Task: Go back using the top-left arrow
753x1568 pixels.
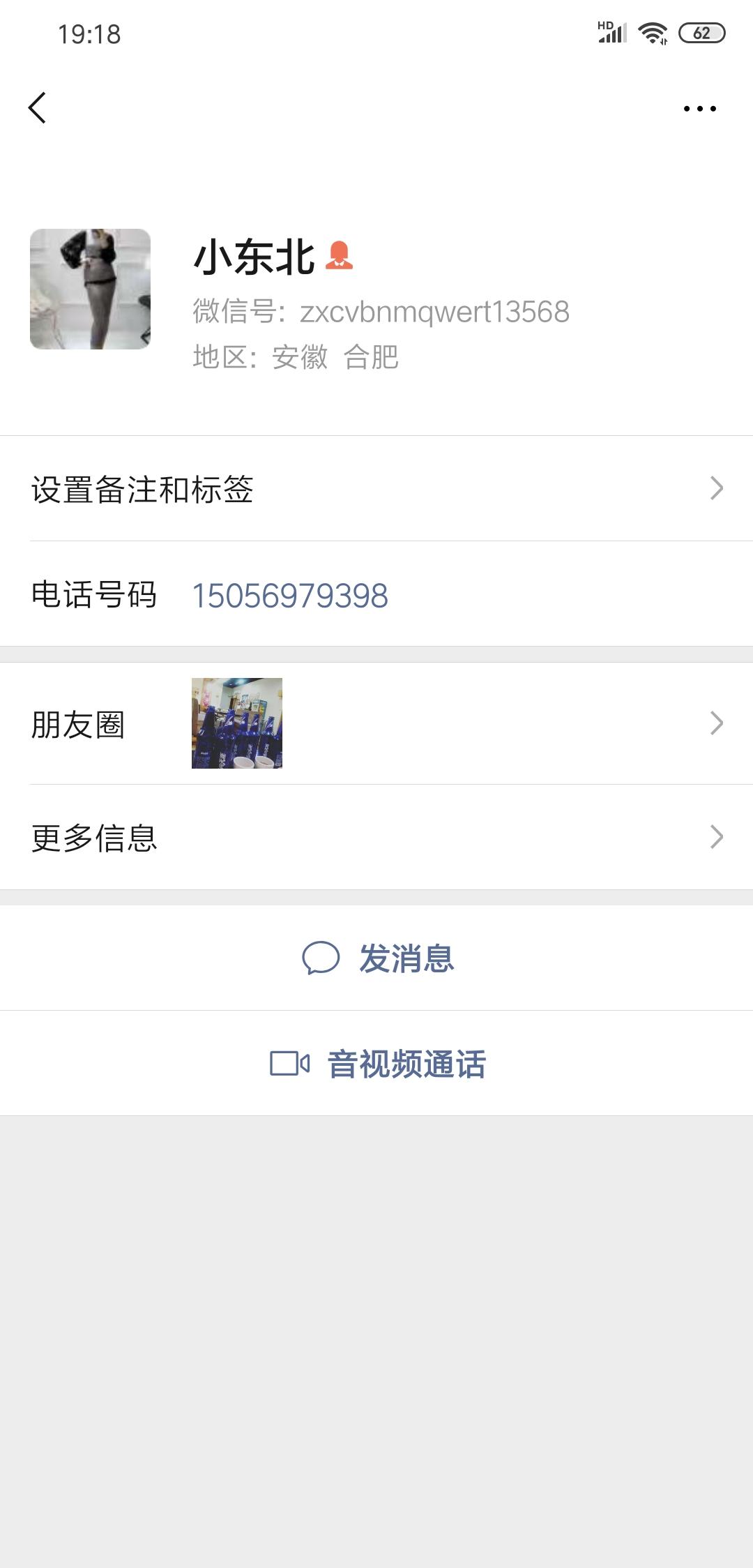Action: click(x=38, y=108)
